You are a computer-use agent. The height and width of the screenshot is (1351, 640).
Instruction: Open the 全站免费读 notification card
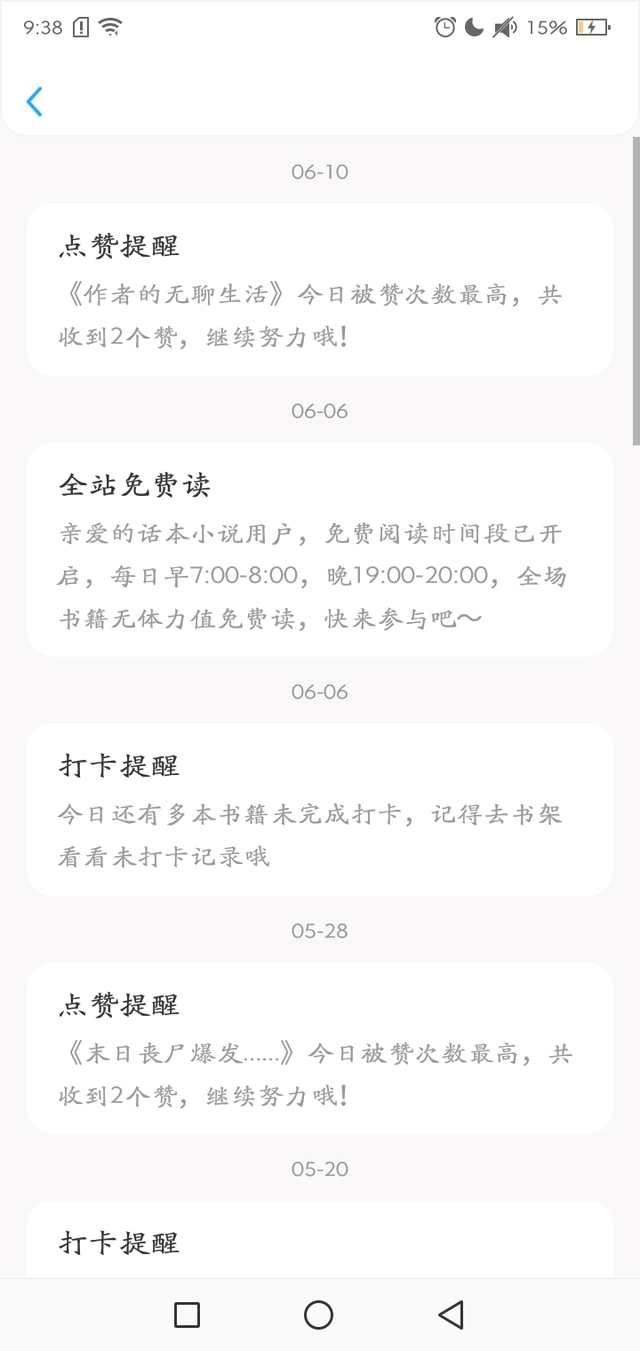coord(320,550)
